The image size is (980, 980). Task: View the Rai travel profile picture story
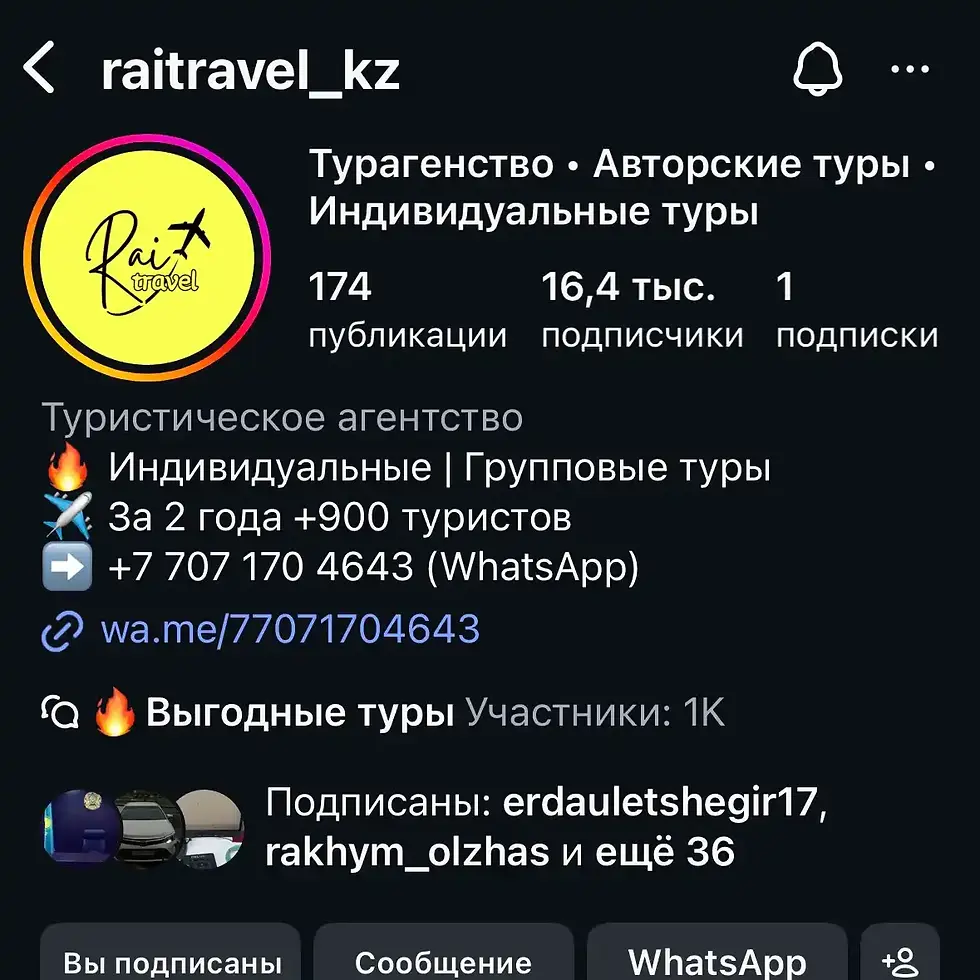click(x=148, y=258)
